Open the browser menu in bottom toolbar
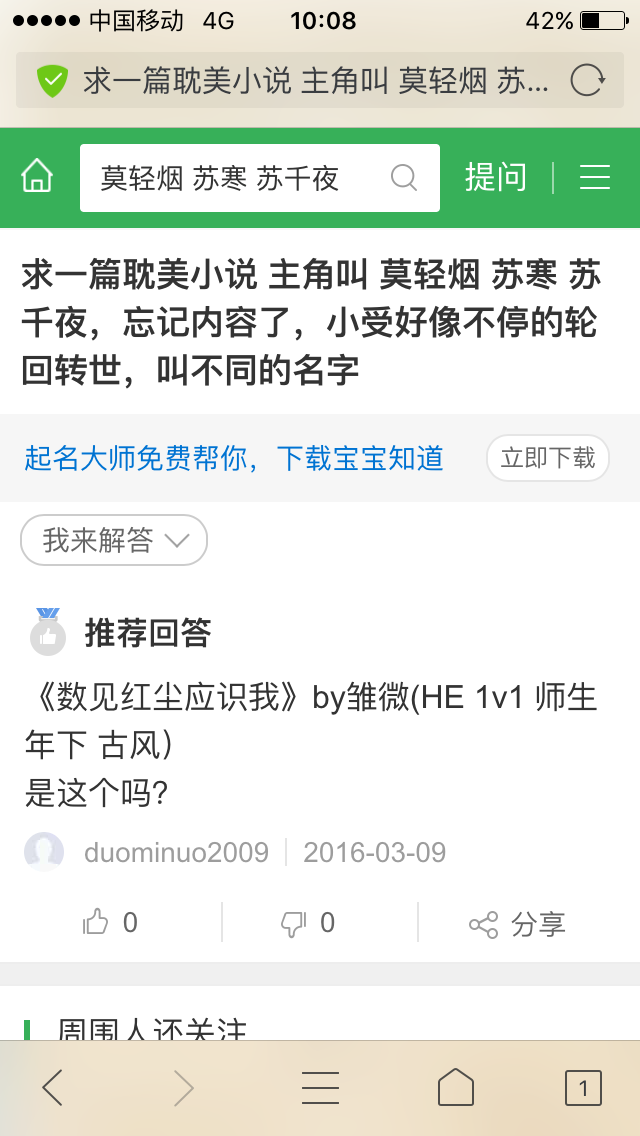Image resolution: width=640 pixels, height=1136 pixels. 320,1087
